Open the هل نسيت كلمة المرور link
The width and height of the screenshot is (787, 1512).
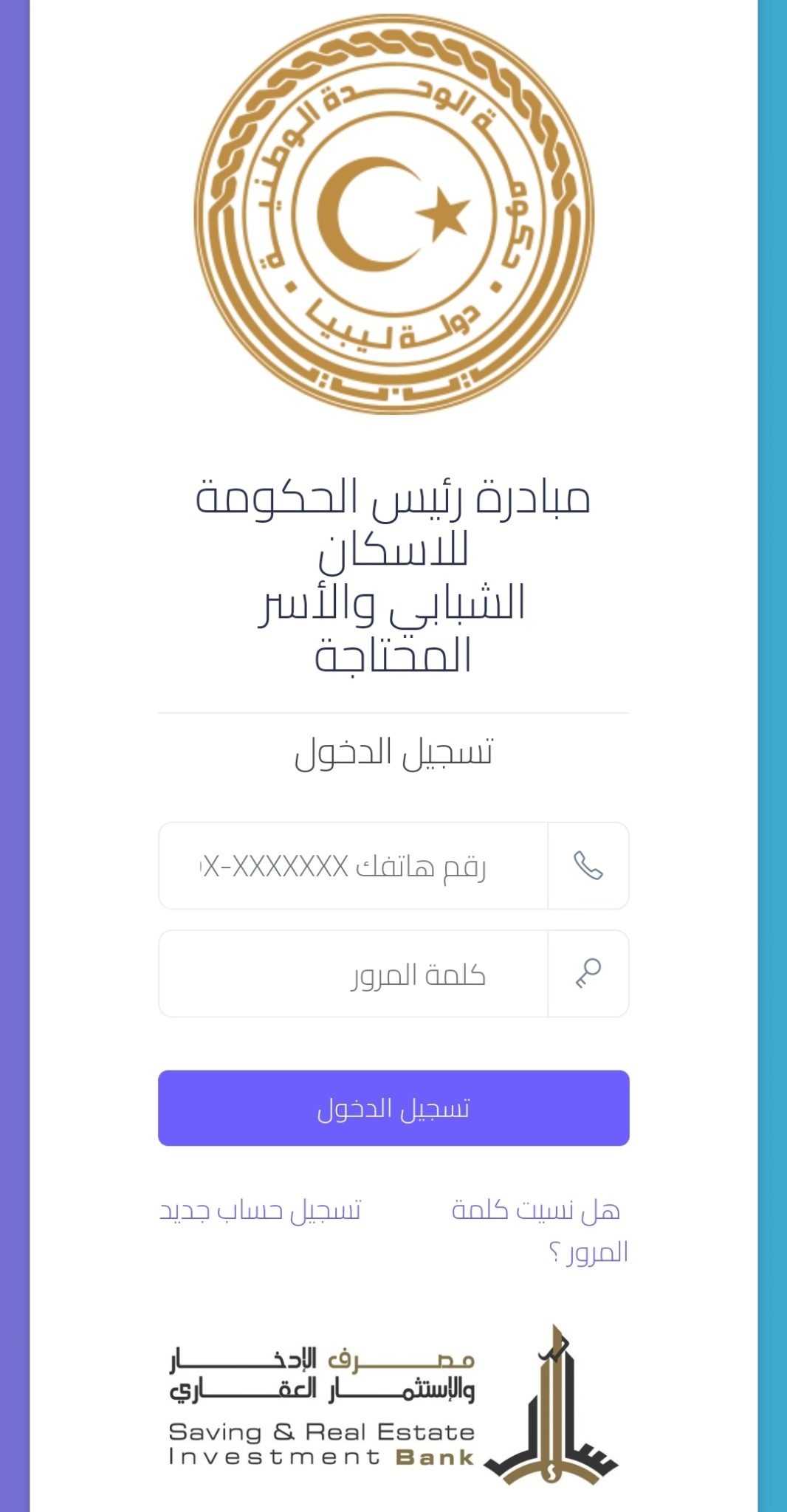(x=536, y=1211)
